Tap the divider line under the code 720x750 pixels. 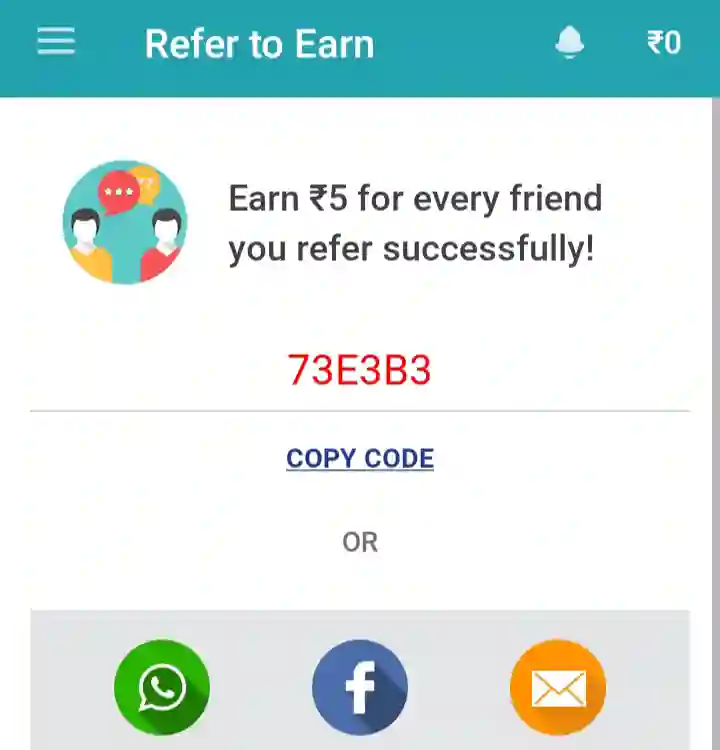point(360,410)
